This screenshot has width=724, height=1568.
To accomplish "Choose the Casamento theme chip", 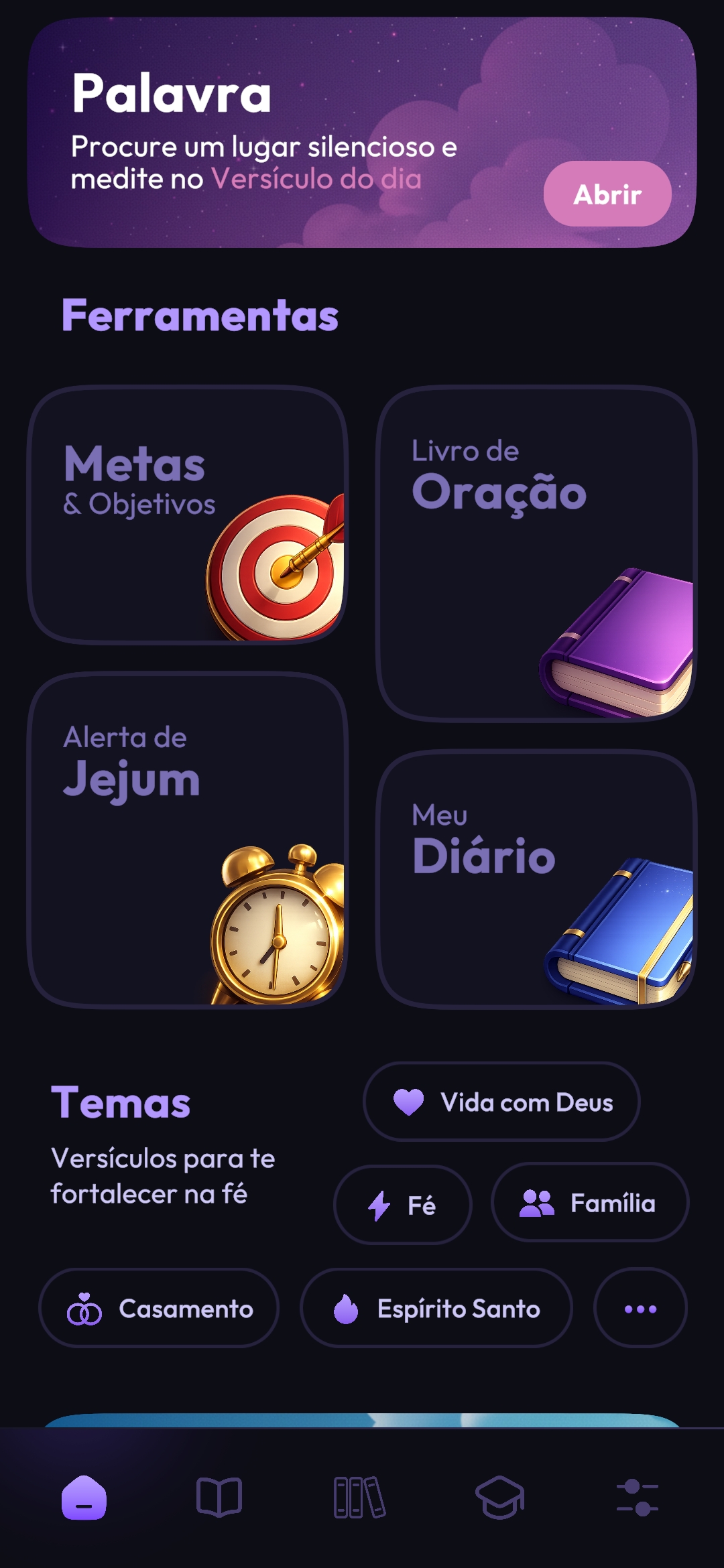I will [x=159, y=1308].
